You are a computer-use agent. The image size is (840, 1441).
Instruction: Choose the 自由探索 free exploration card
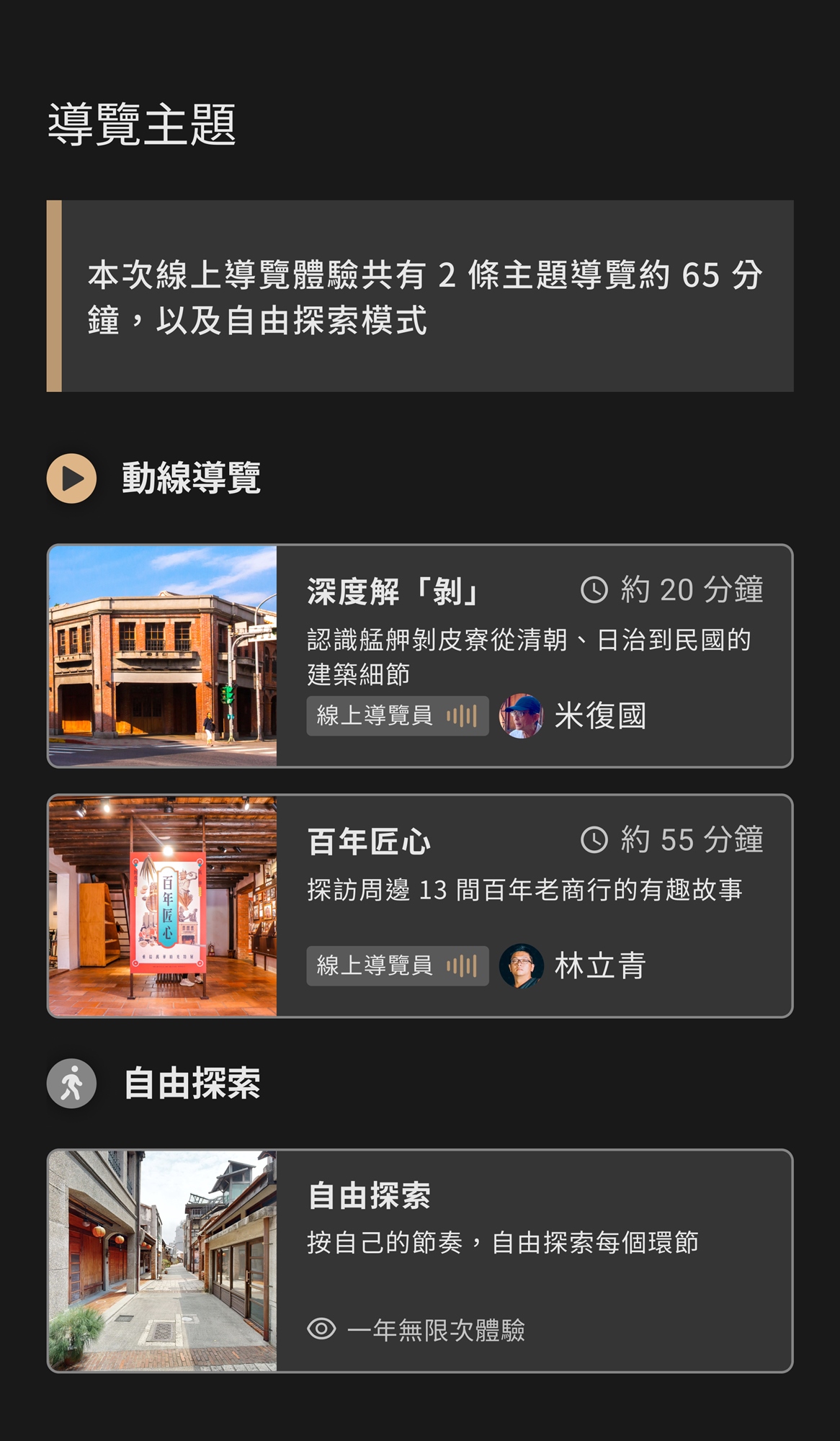point(420,1260)
